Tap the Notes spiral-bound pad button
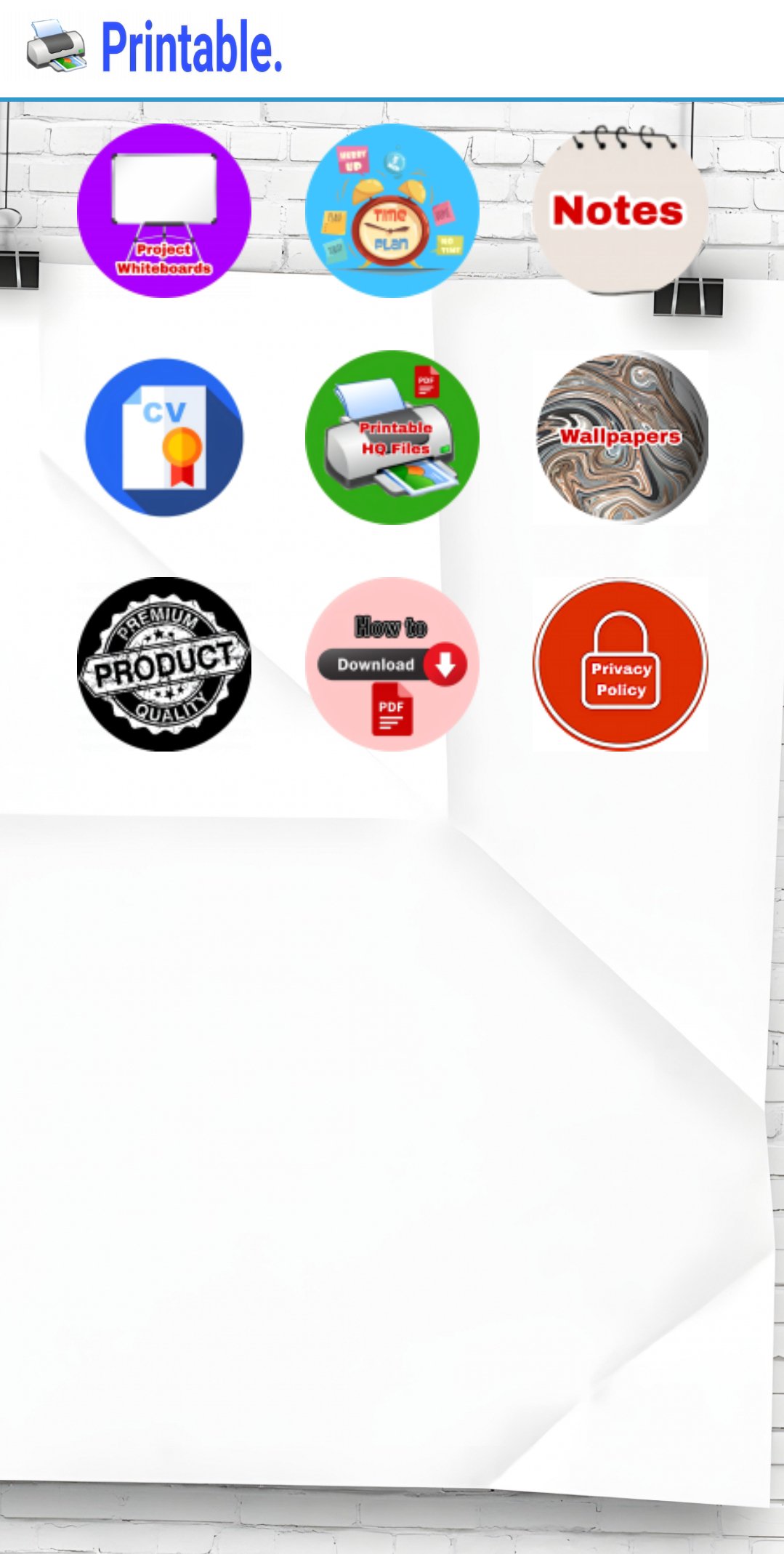Viewport: 784px width, 1554px height. [621, 209]
